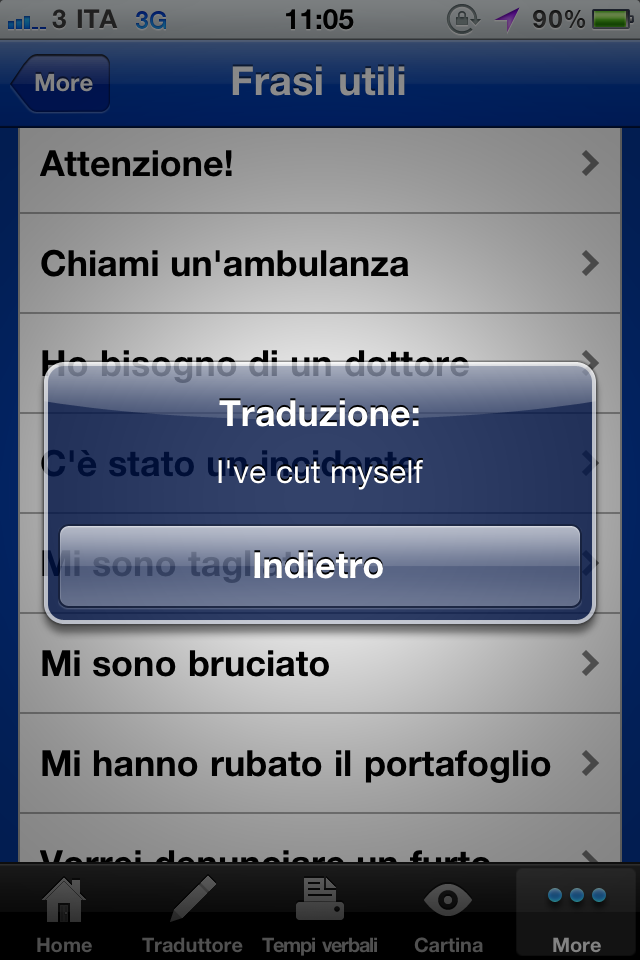Dismiss the translation dialog with Indietro

[320, 566]
